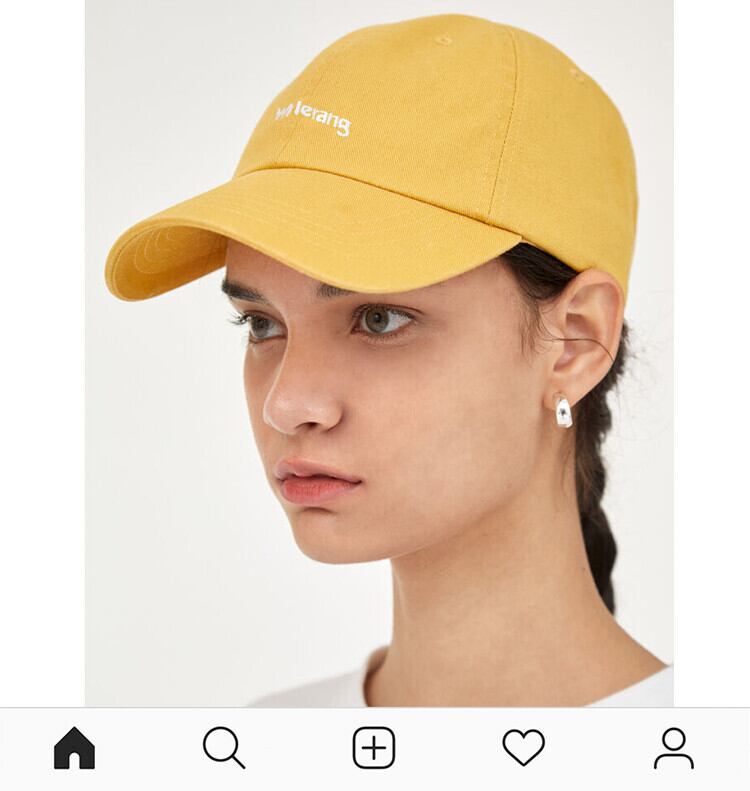750x791 pixels.
Task: Switch to the profile tab
Action: [674, 748]
